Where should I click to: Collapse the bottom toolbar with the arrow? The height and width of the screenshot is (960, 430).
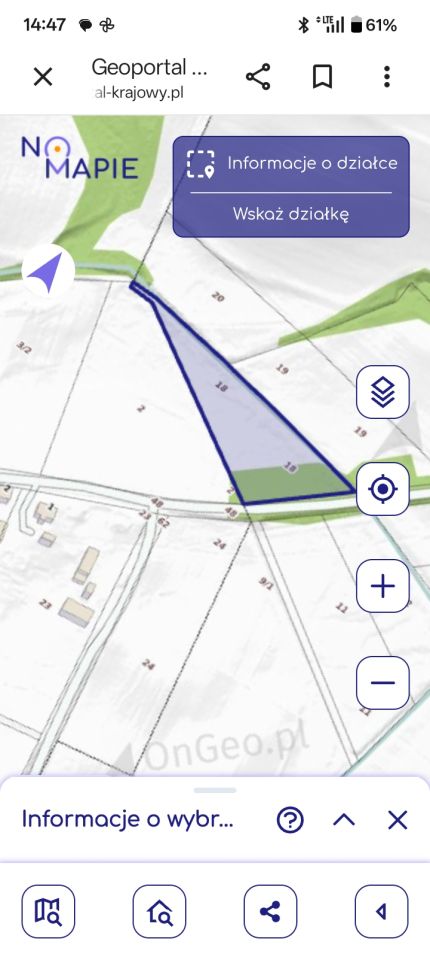tap(382, 911)
